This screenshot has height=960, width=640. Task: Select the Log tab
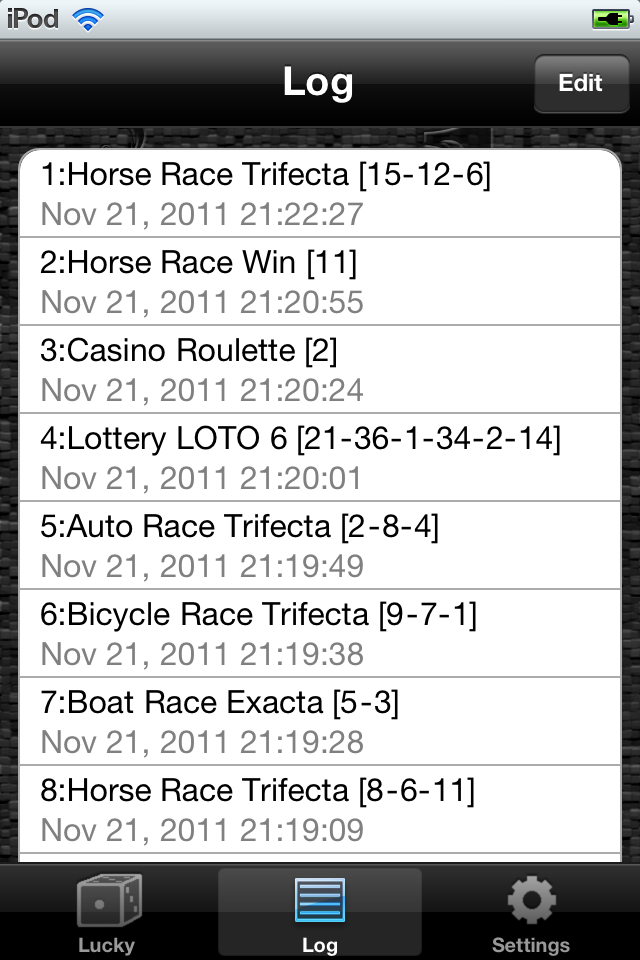[x=320, y=912]
